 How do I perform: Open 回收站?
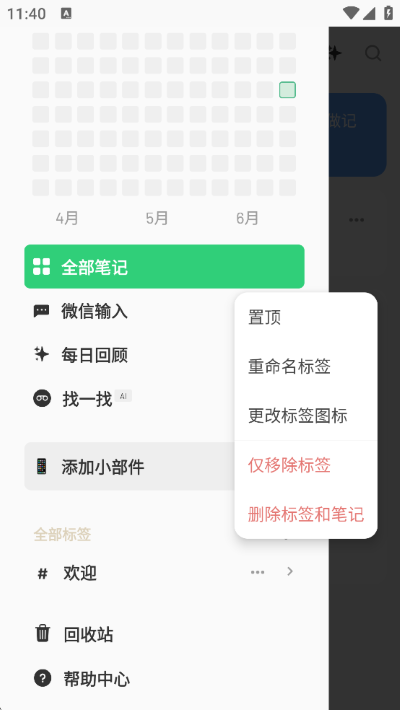164,634
